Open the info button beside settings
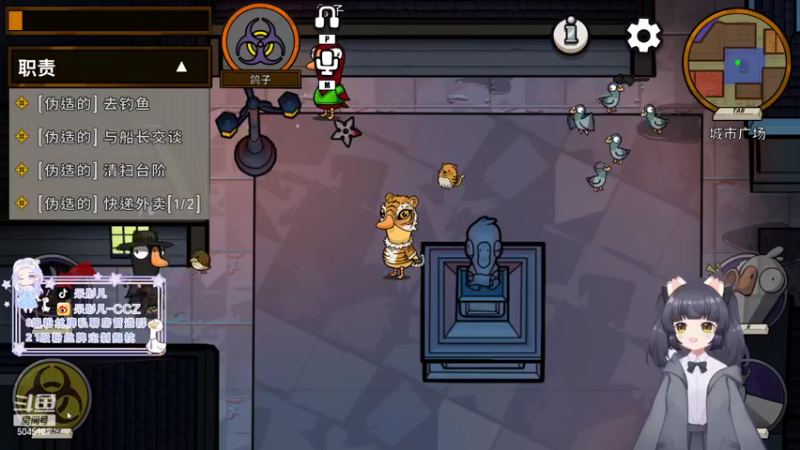 point(571,35)
